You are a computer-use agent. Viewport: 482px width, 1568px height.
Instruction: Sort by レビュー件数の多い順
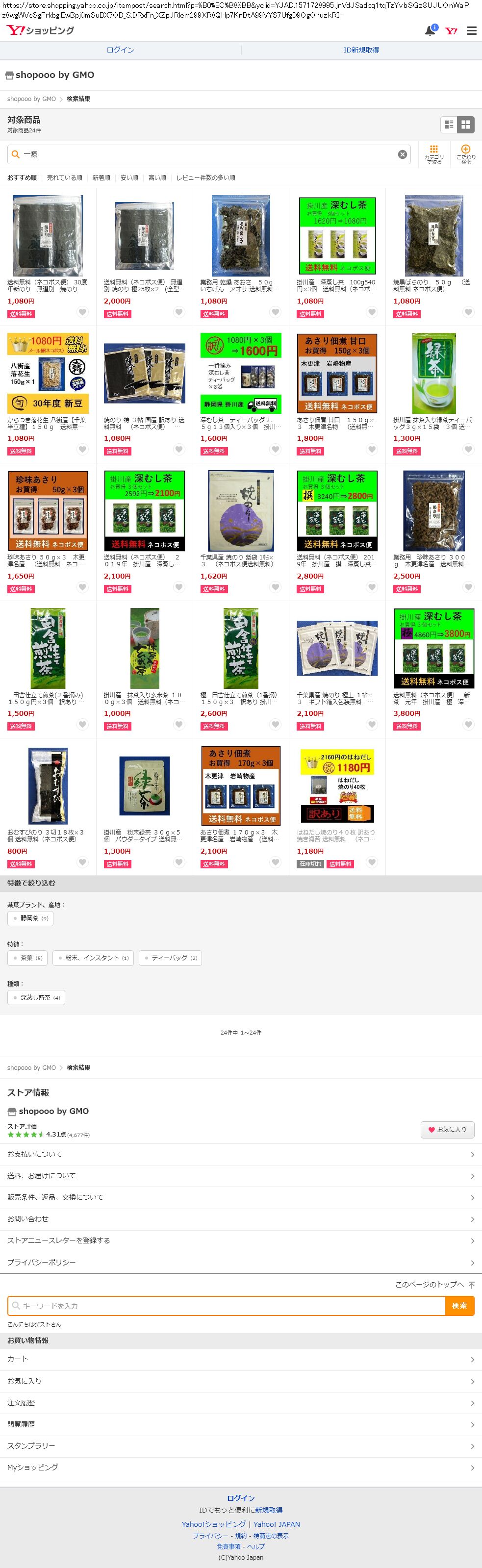206,178
